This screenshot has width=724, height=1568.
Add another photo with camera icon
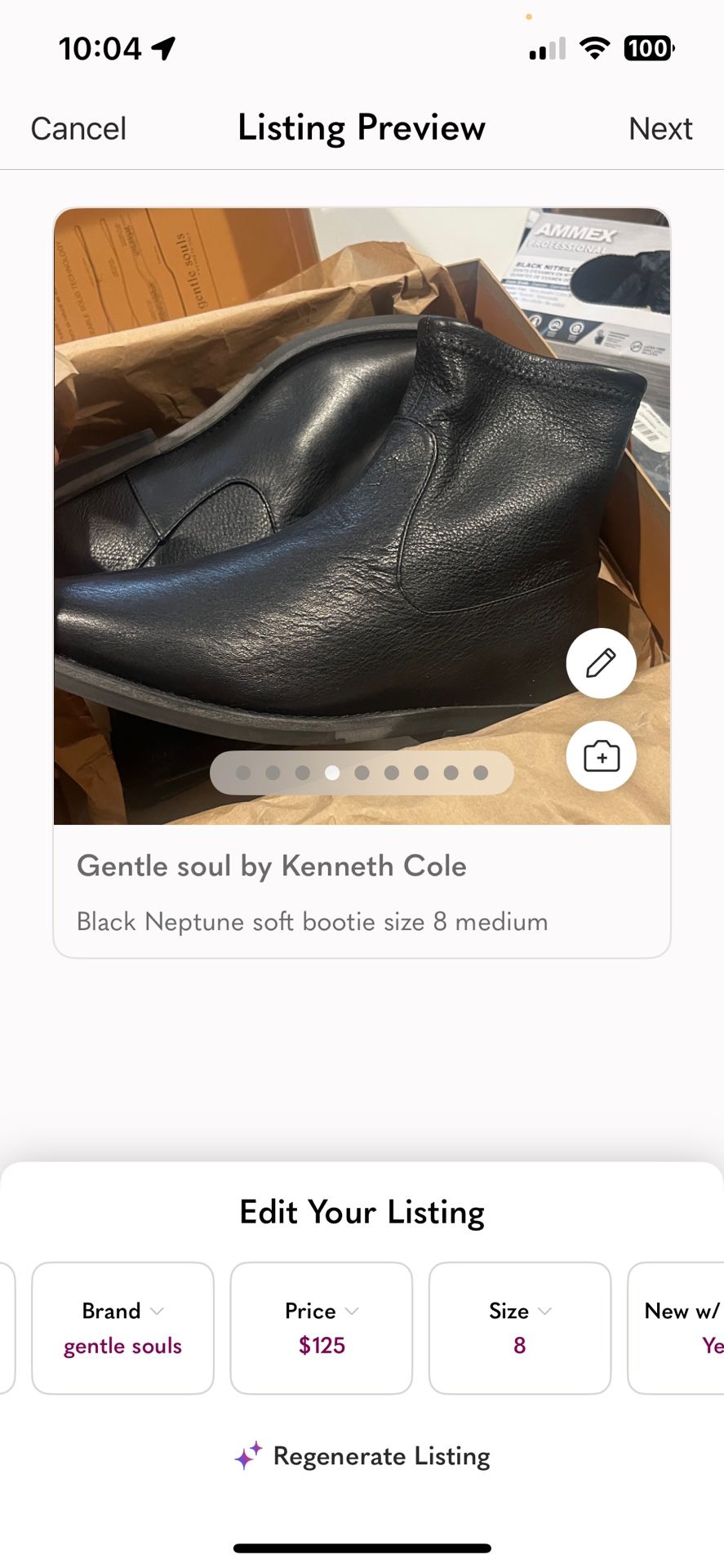tap(602, 756)
